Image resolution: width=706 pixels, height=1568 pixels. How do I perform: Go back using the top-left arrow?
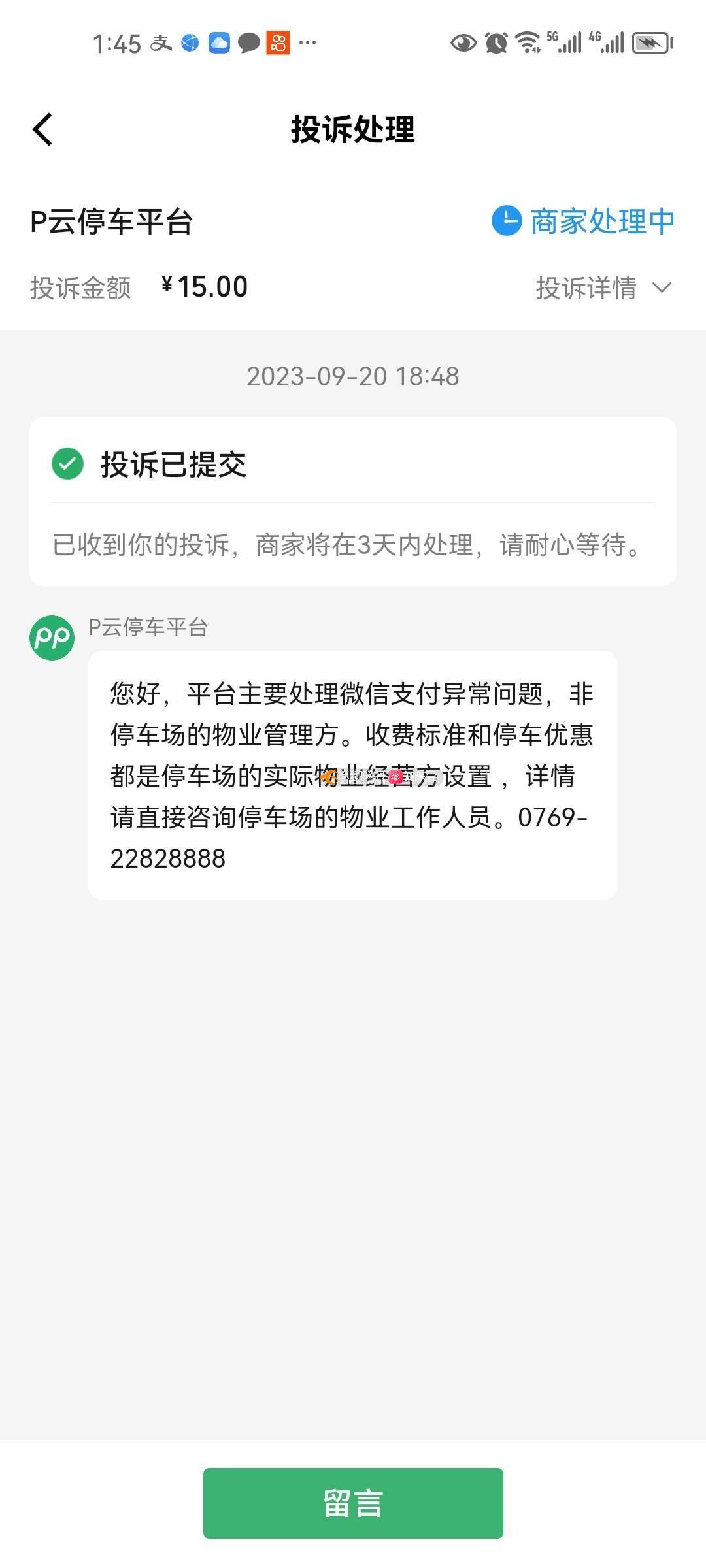(42, 129)
